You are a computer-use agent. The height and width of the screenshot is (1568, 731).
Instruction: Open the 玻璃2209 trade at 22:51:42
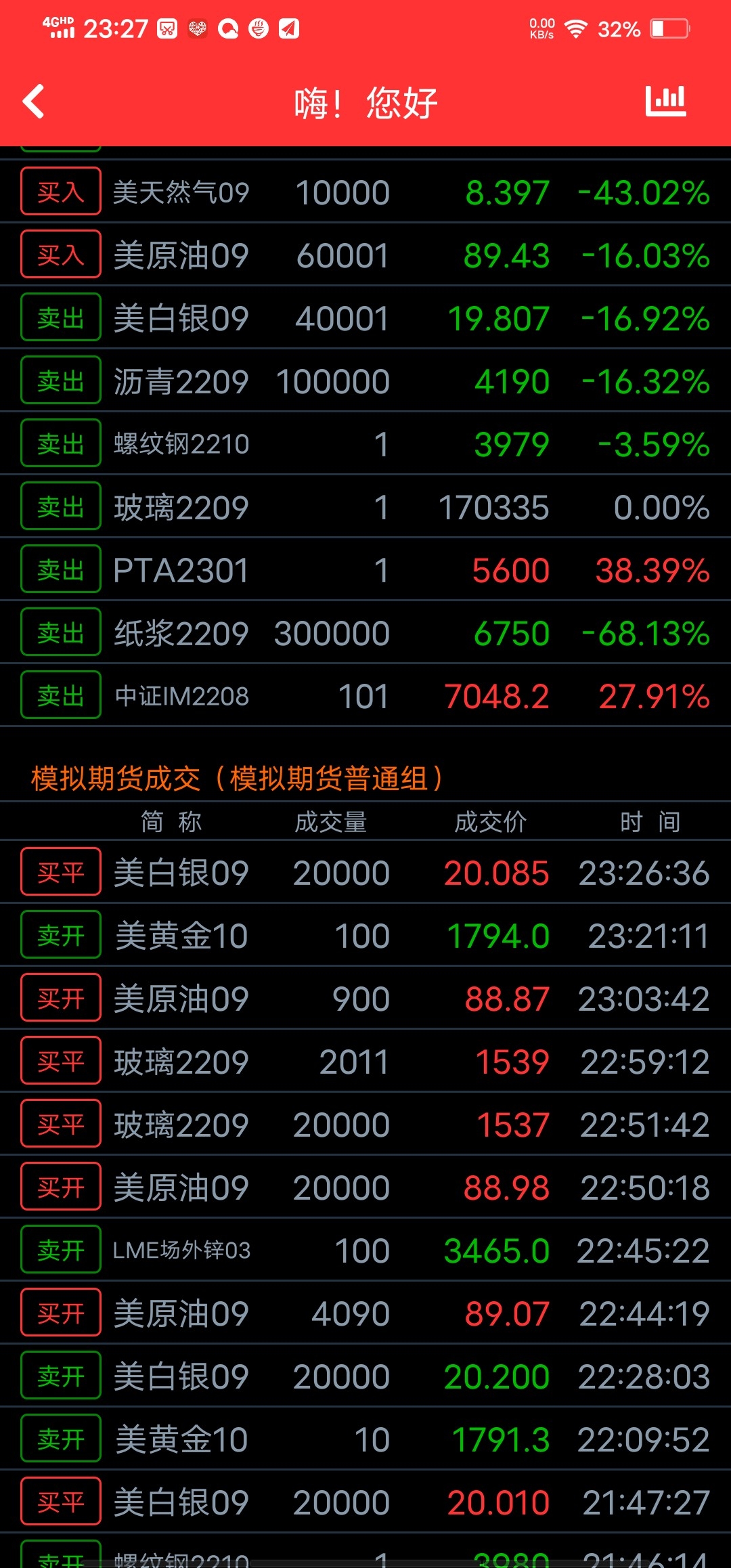pos(365,1125)
